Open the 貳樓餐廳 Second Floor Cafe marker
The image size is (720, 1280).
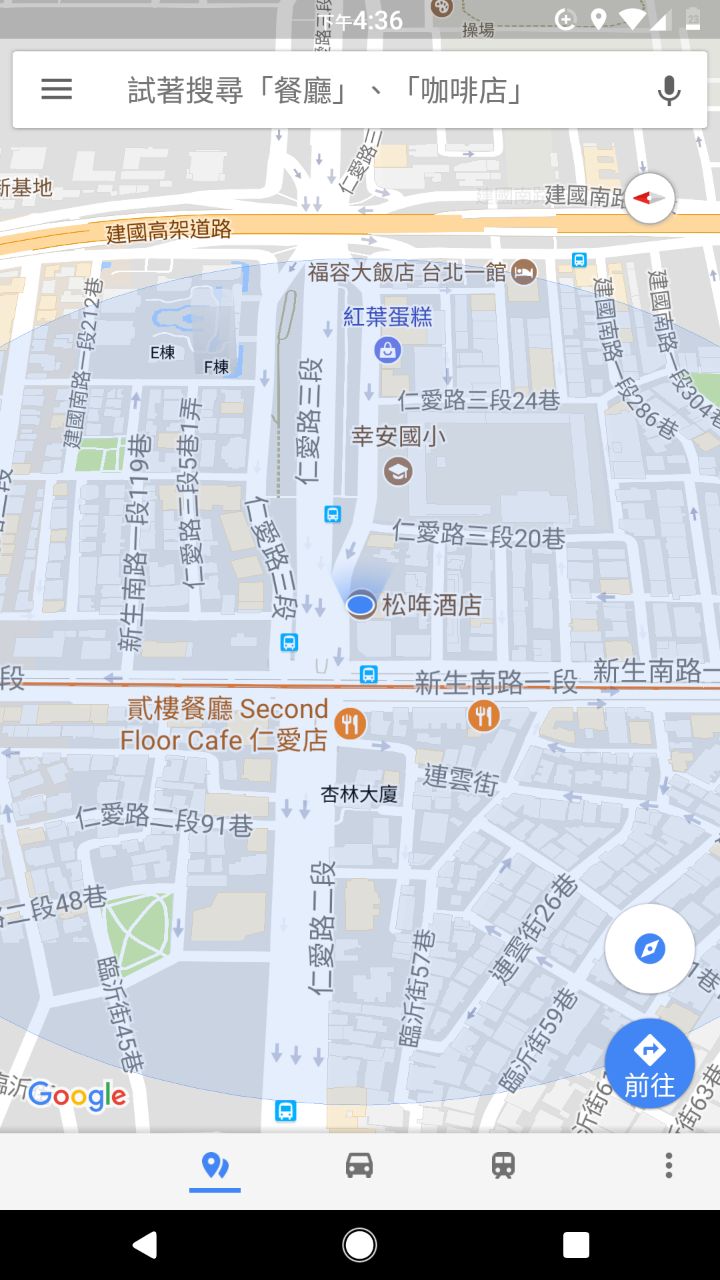[x=350, y=724]
